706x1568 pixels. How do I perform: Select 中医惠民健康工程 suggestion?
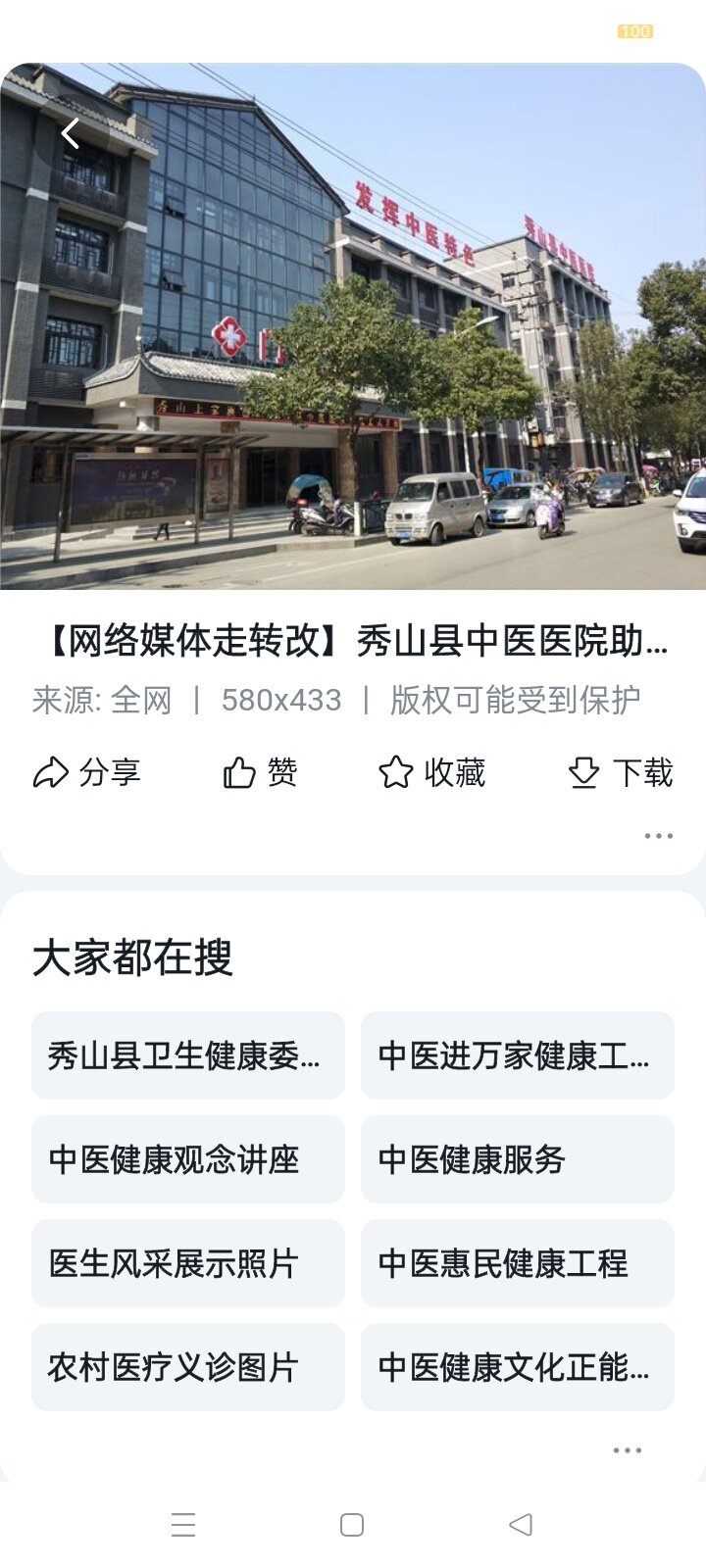pyautogui.click(x=518, y=1263)
